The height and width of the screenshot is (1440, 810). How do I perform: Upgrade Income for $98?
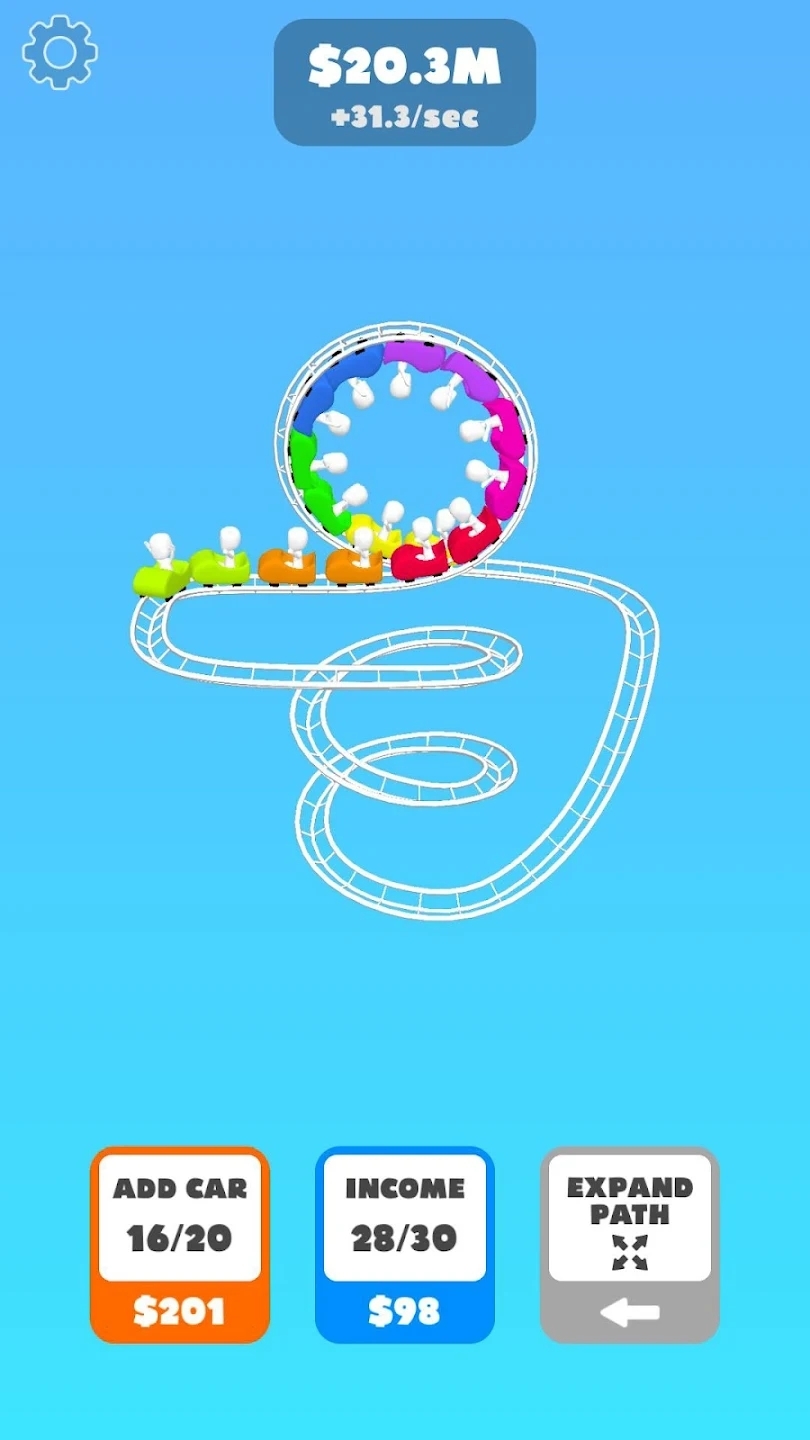click(405, 1244)
